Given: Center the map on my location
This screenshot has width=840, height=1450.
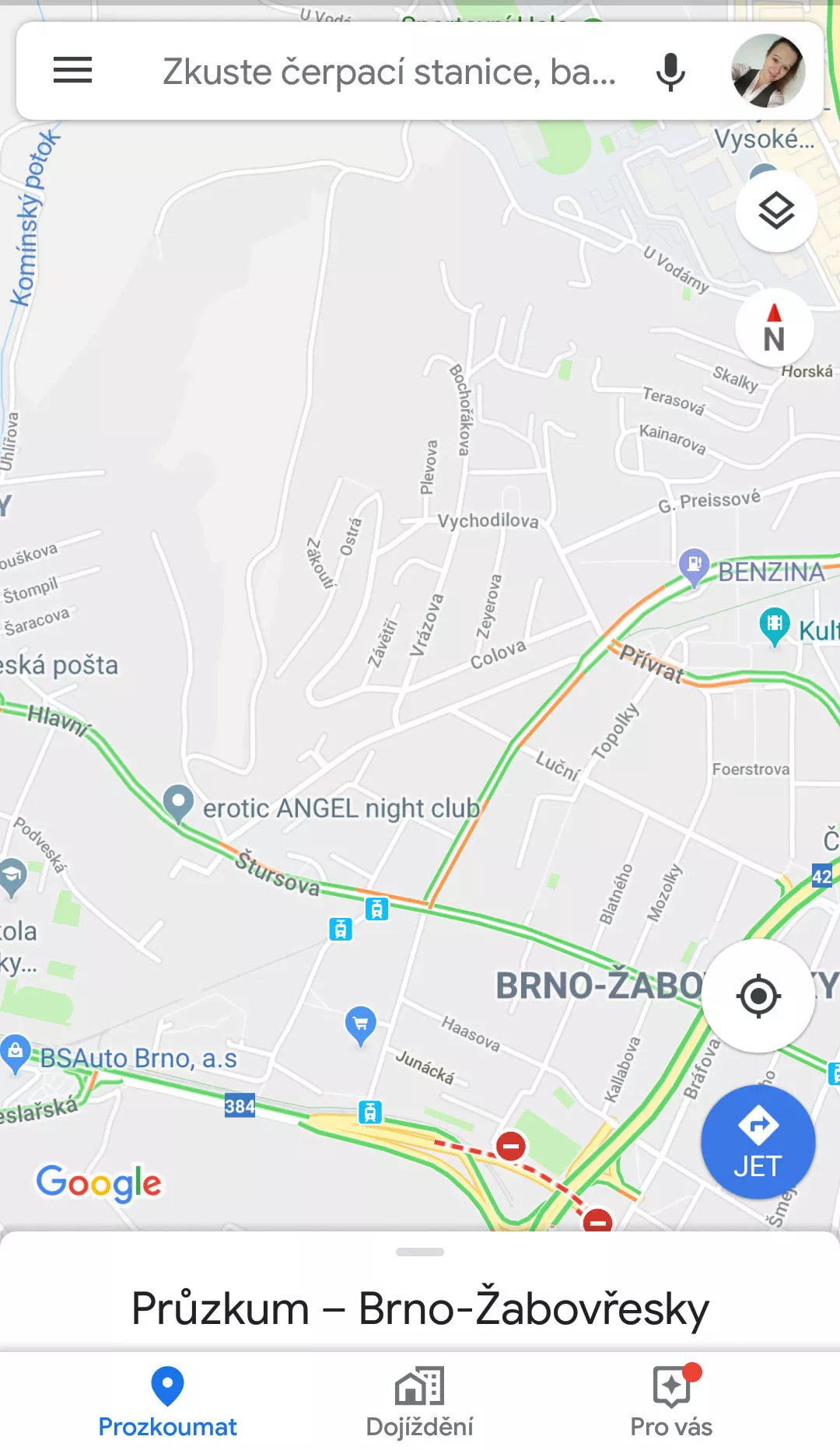Looking at the screenshot, I should [x=758, y=995].
